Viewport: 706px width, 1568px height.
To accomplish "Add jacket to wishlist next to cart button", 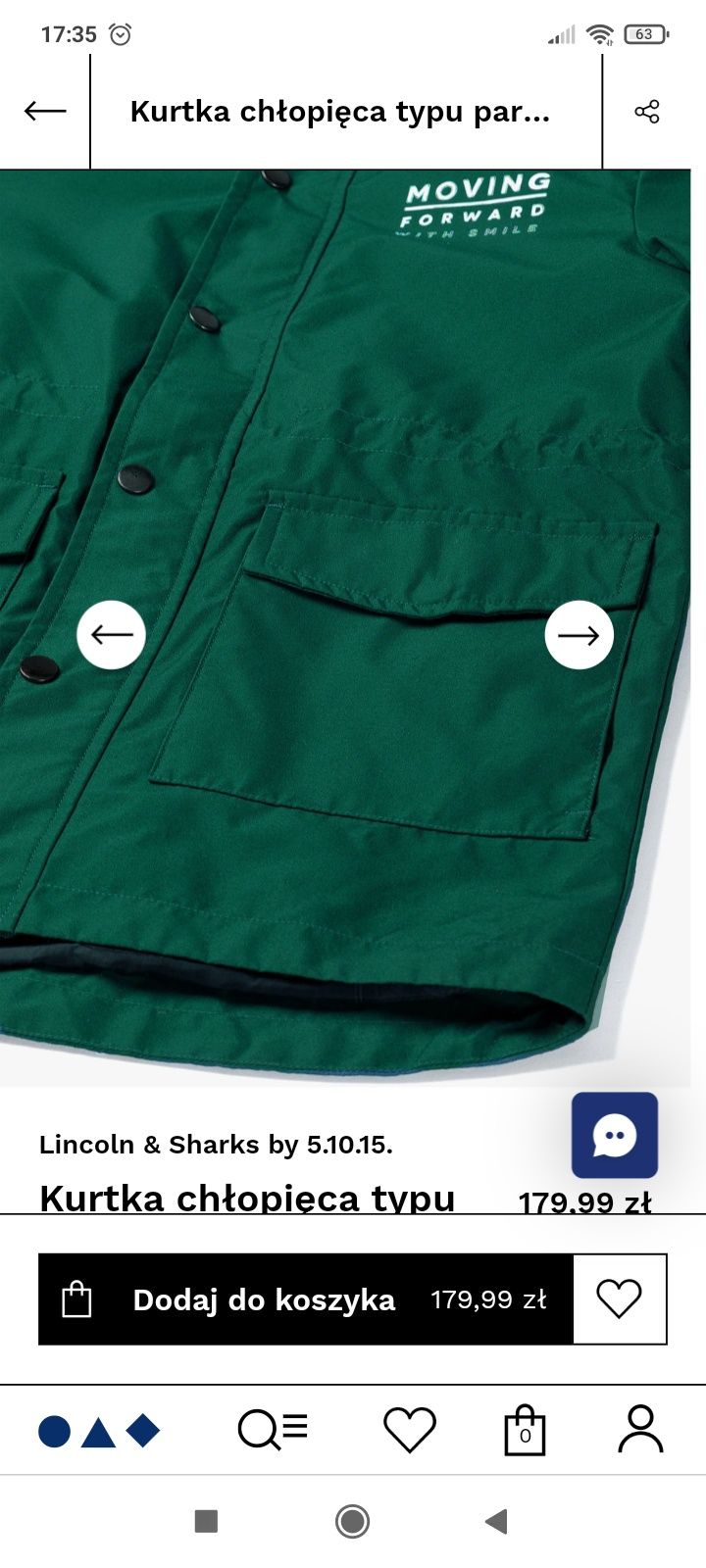I will [x=619, y=1299].
